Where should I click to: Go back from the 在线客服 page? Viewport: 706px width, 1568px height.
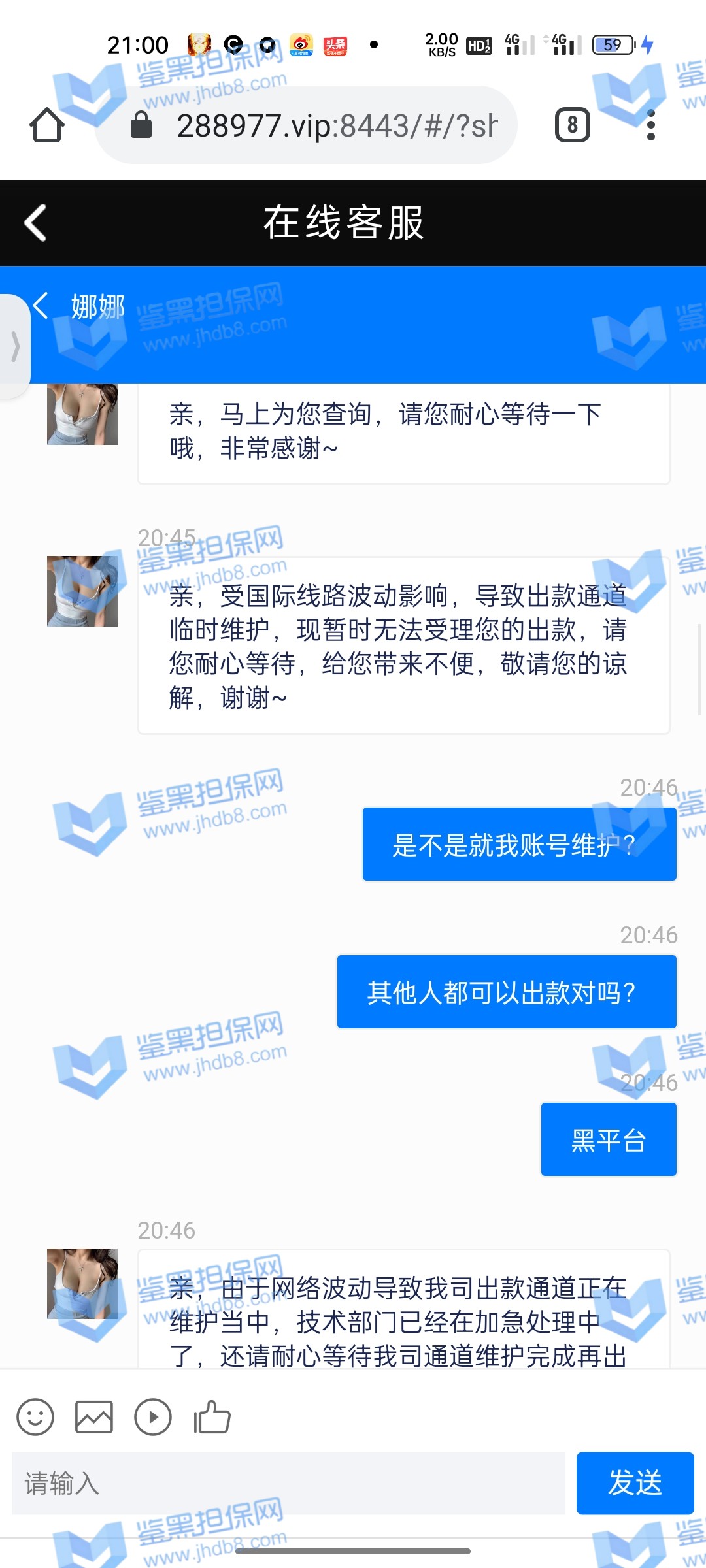(36, 223)
